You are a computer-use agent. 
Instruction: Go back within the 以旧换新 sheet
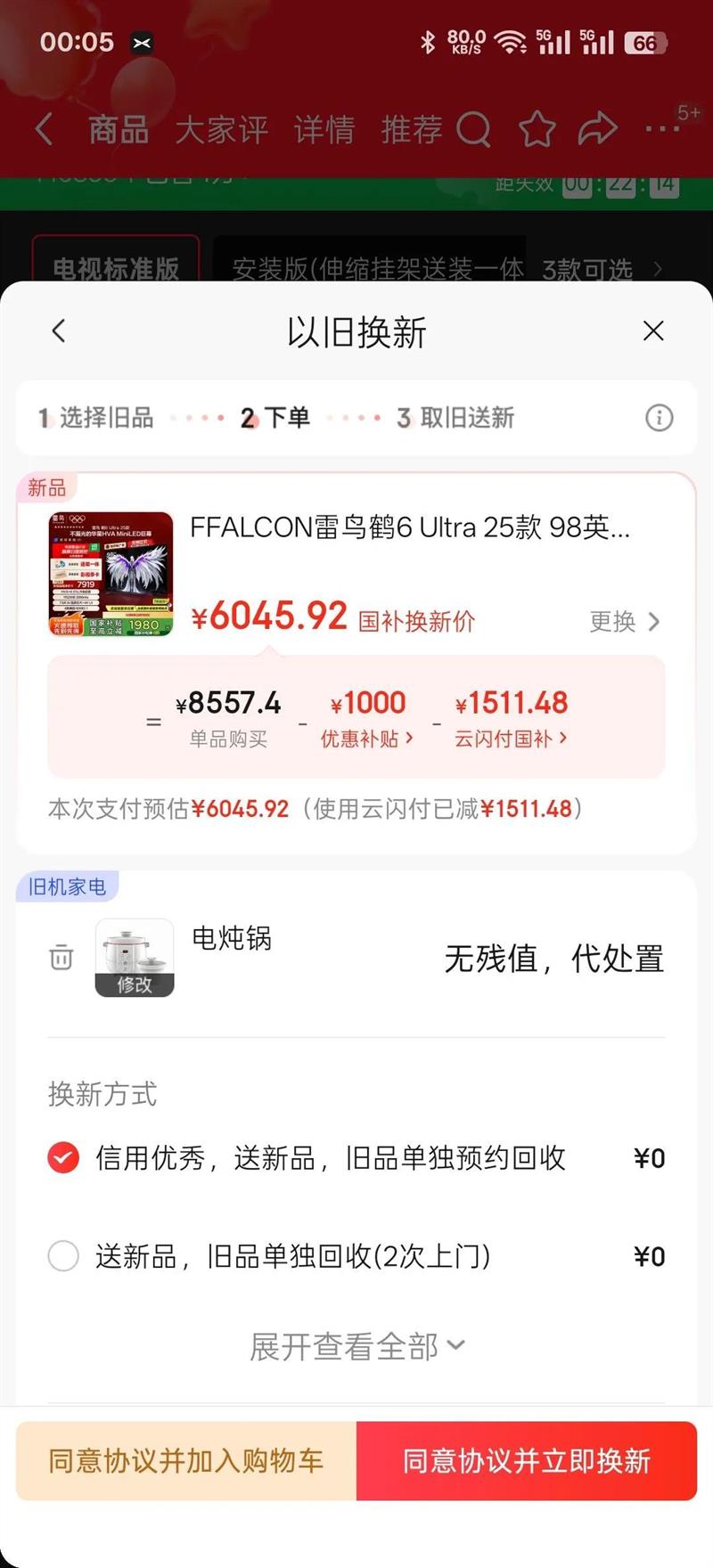[59, 331]
